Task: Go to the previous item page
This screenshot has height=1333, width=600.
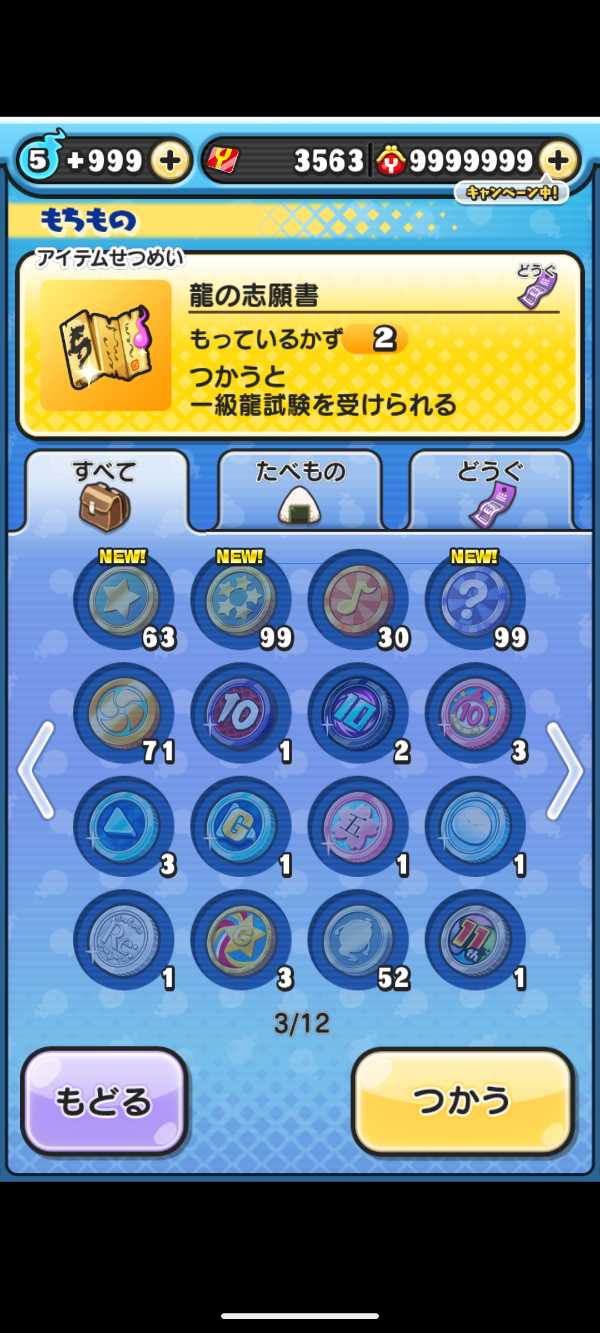Action: click(x=35, y=770)
